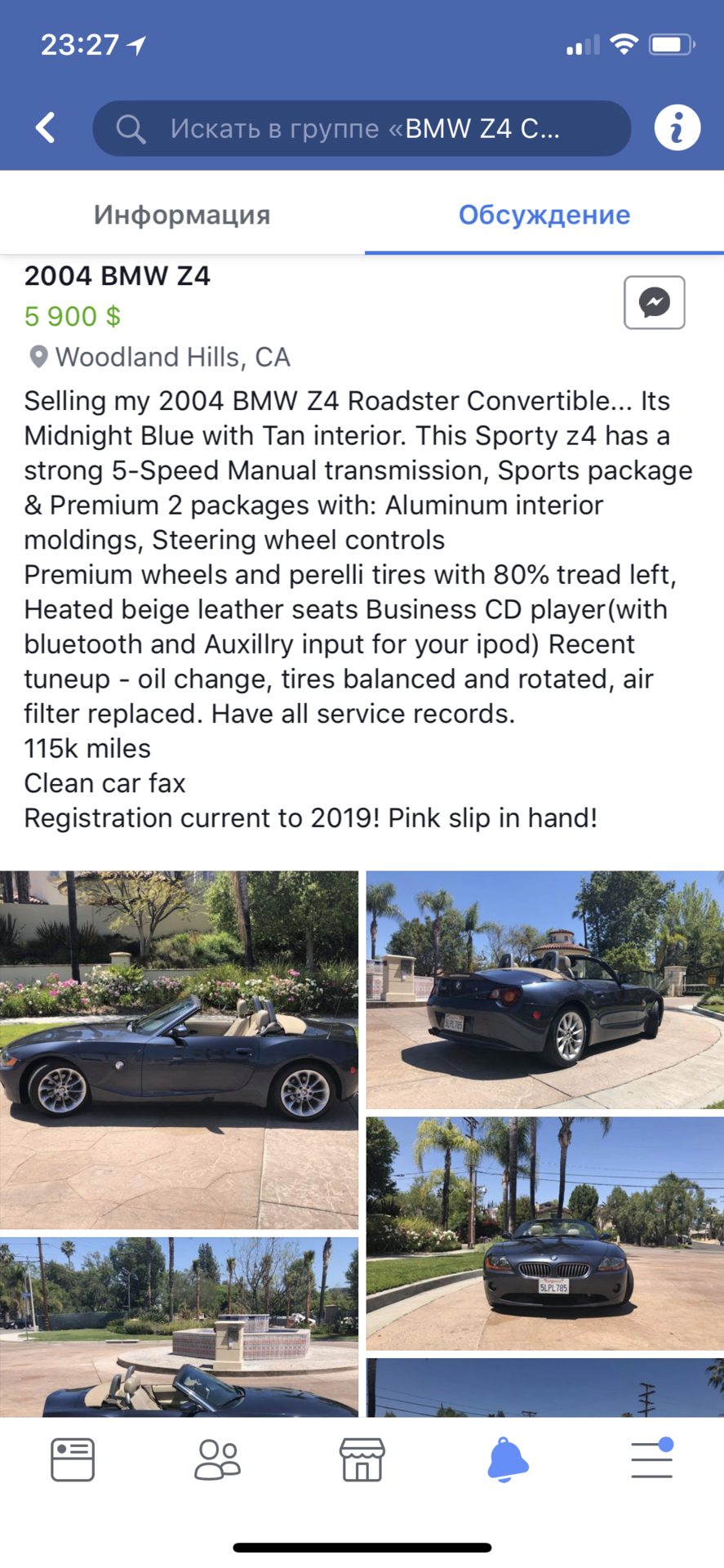Image resolution: width=724 pixels, height=1568 pixels.
Task: Open the photo with the tiled fountain
Action: coord(179,1326)
